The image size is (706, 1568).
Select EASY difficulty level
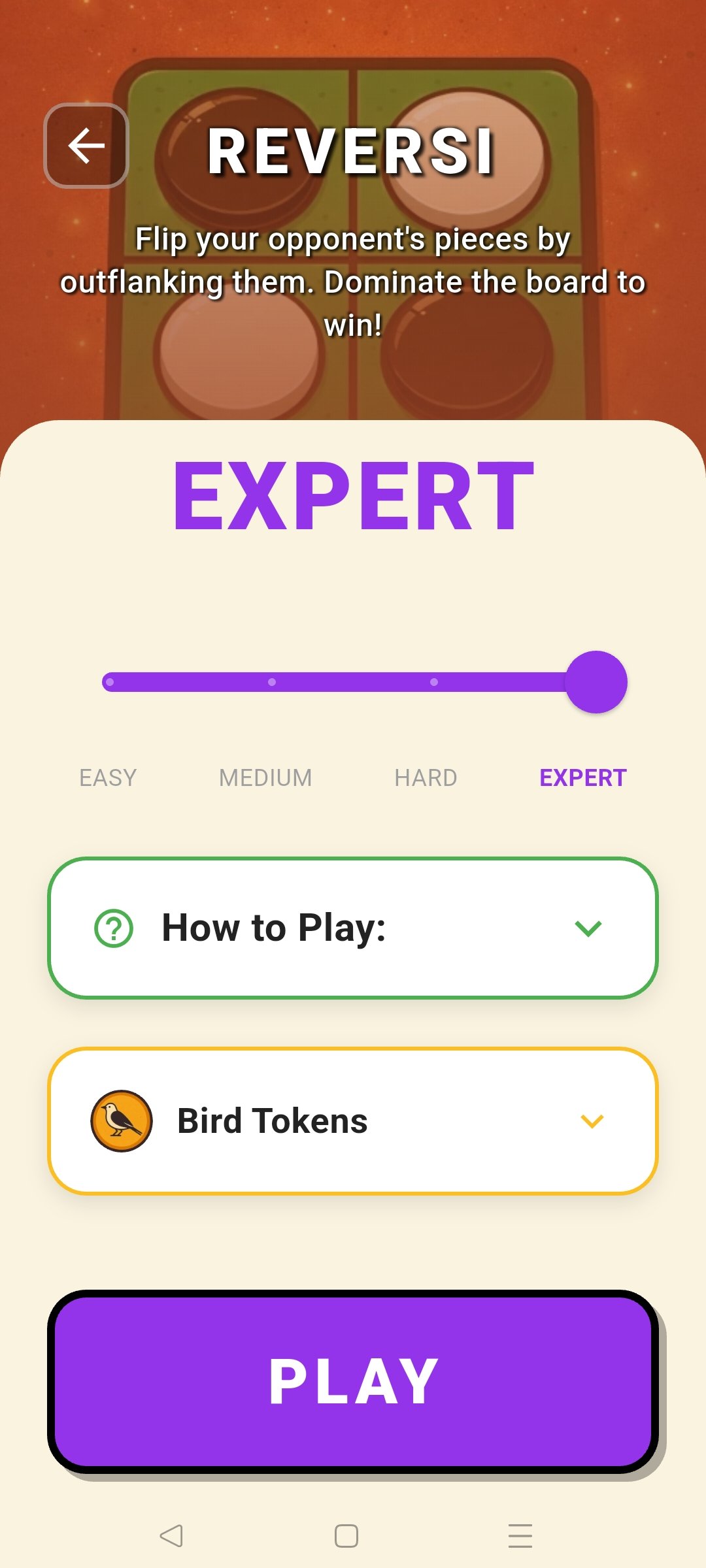[108, 777]
